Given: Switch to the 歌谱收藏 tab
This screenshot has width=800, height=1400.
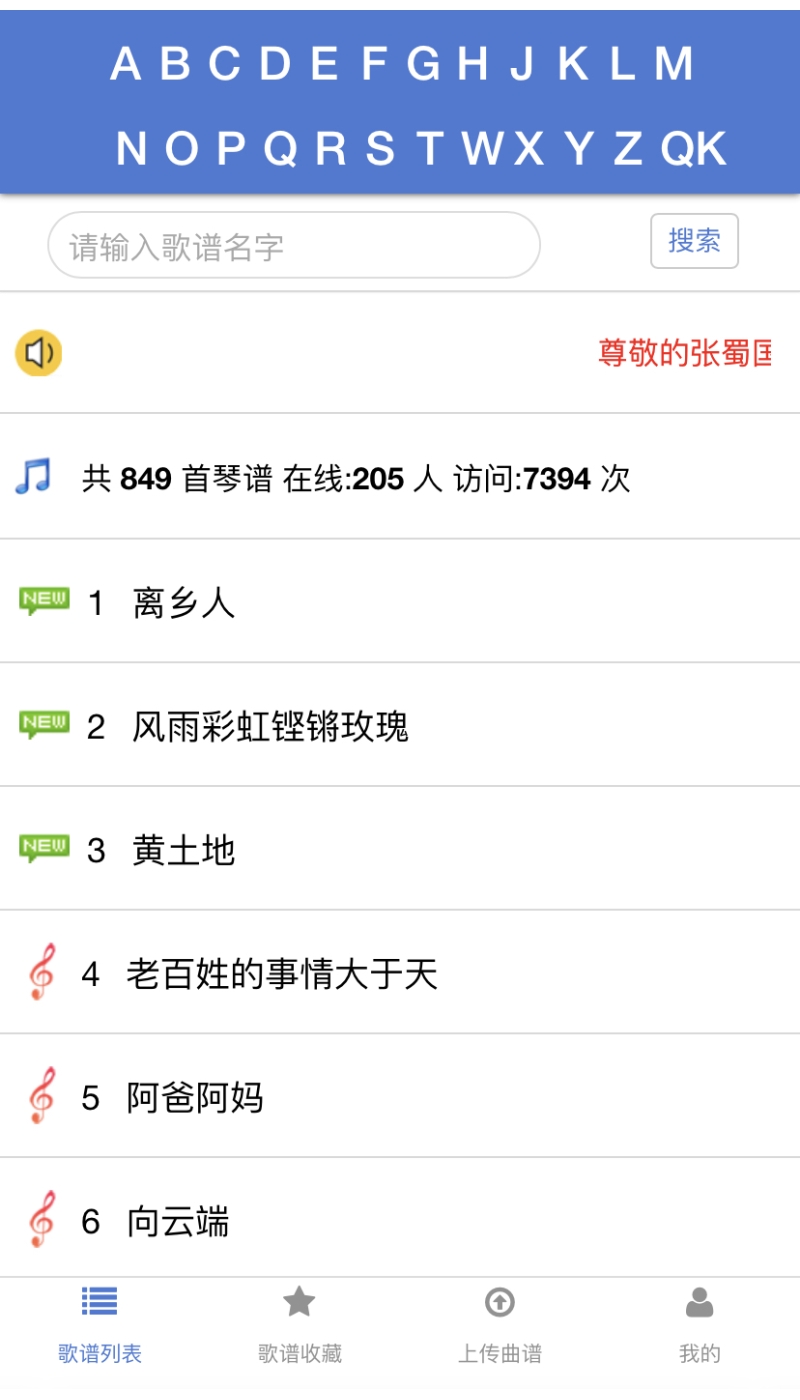Looking at the screenshot, I should point(300,1326).
